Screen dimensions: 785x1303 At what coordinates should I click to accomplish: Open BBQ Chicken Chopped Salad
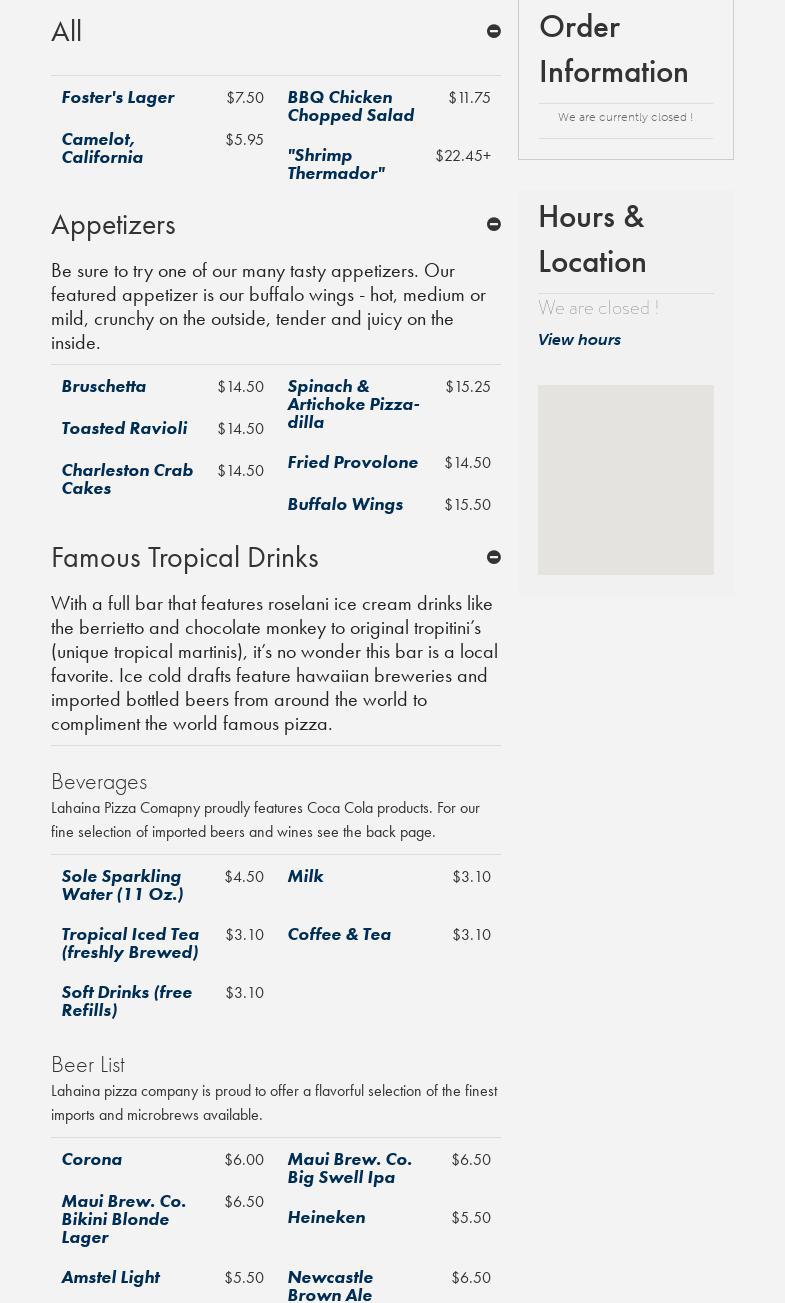point(350,106)
